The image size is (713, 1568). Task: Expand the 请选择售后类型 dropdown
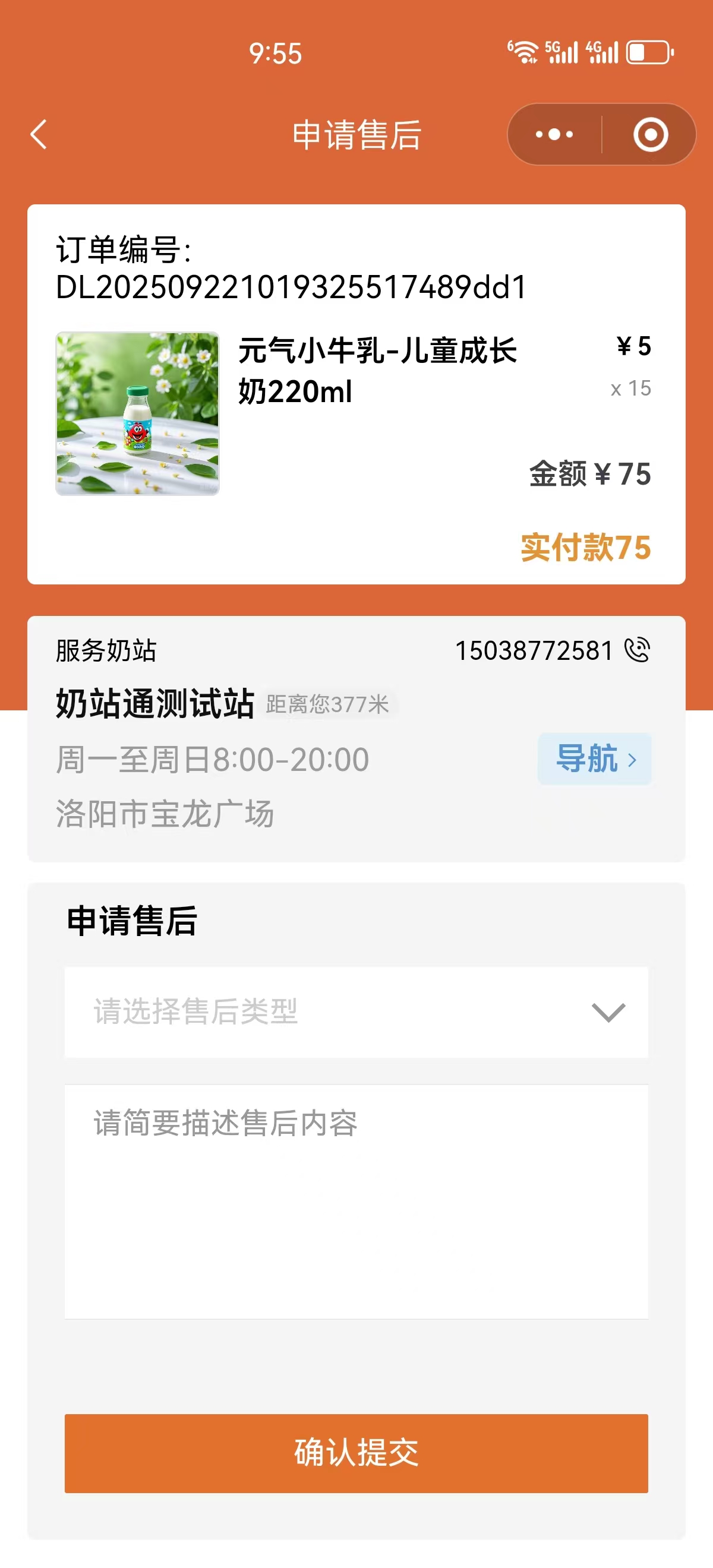click(x=356, y=1012)
